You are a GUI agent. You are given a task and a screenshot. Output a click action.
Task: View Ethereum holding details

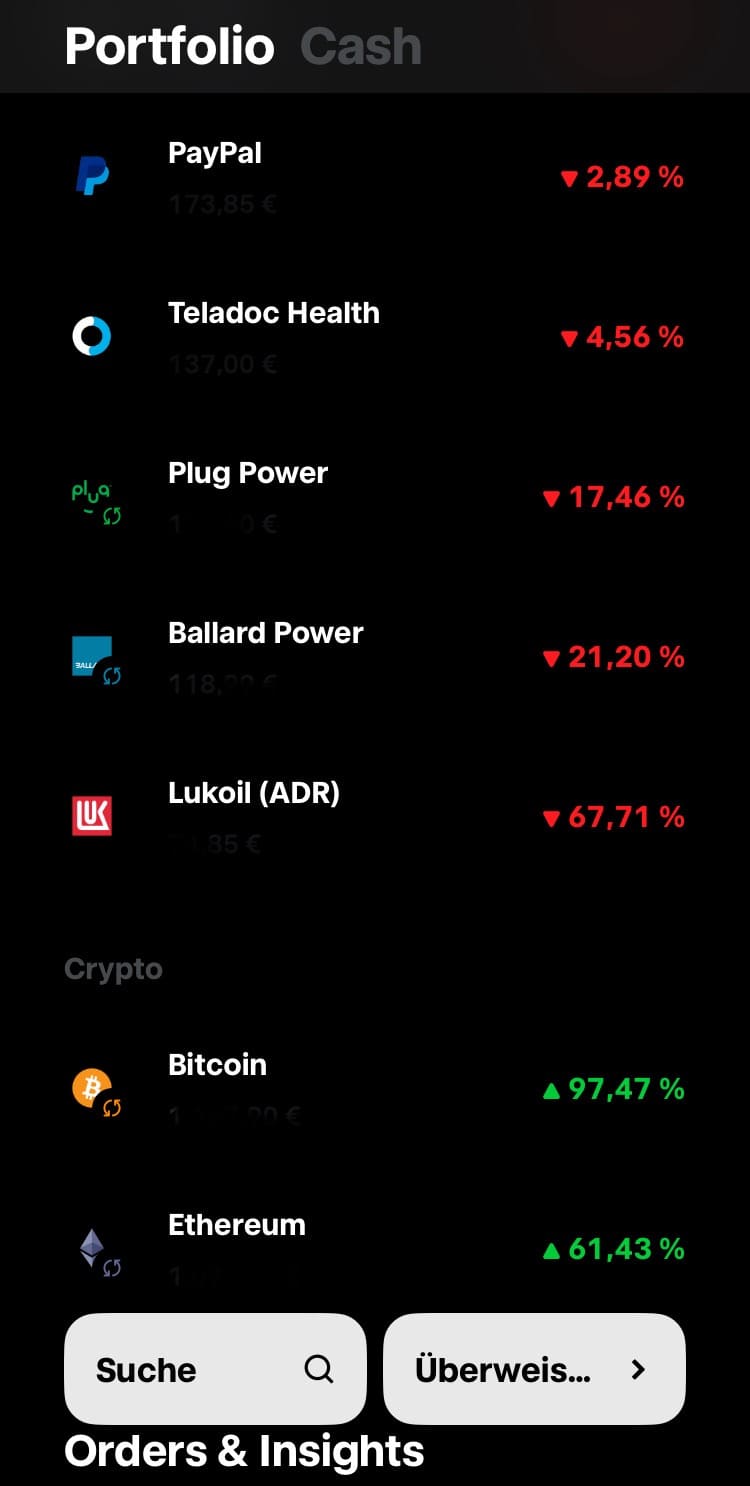coord(375,1248)
